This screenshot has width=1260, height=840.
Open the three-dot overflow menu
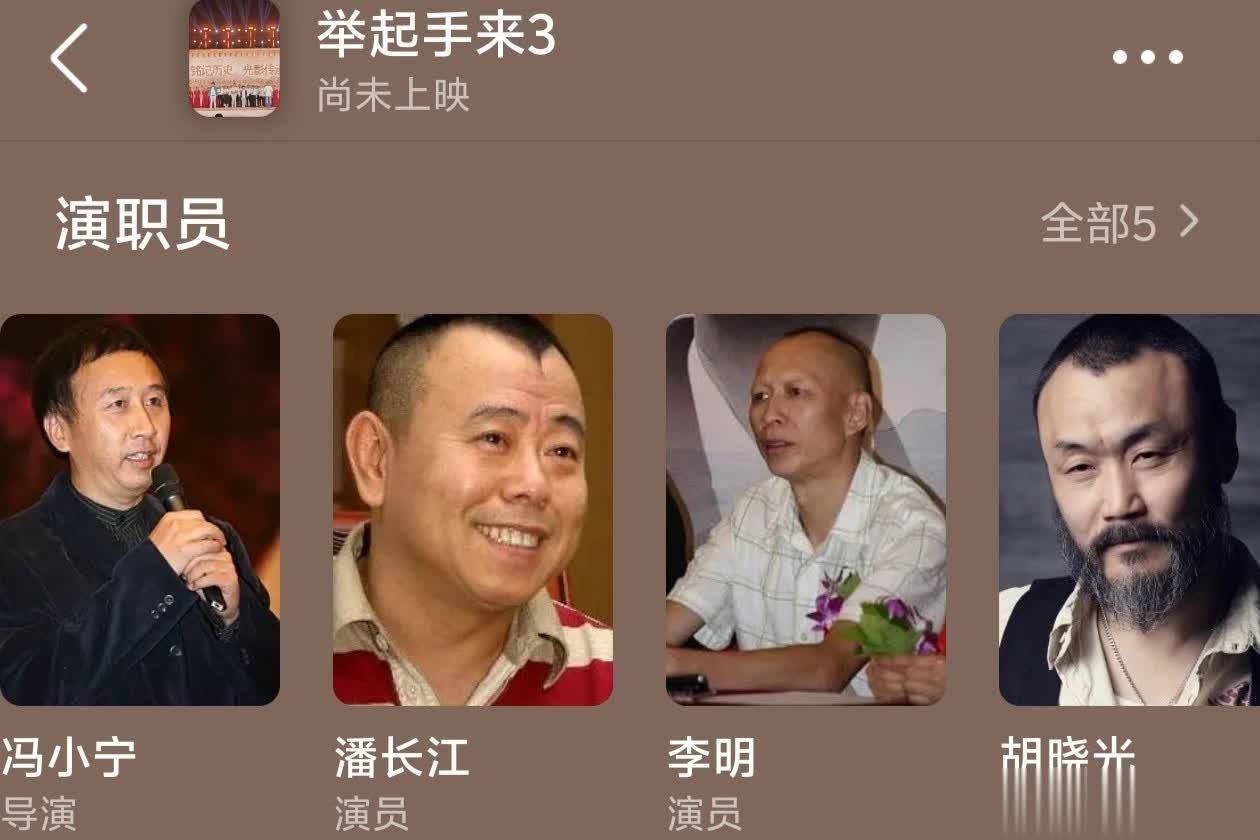(x=1147, y=57)
